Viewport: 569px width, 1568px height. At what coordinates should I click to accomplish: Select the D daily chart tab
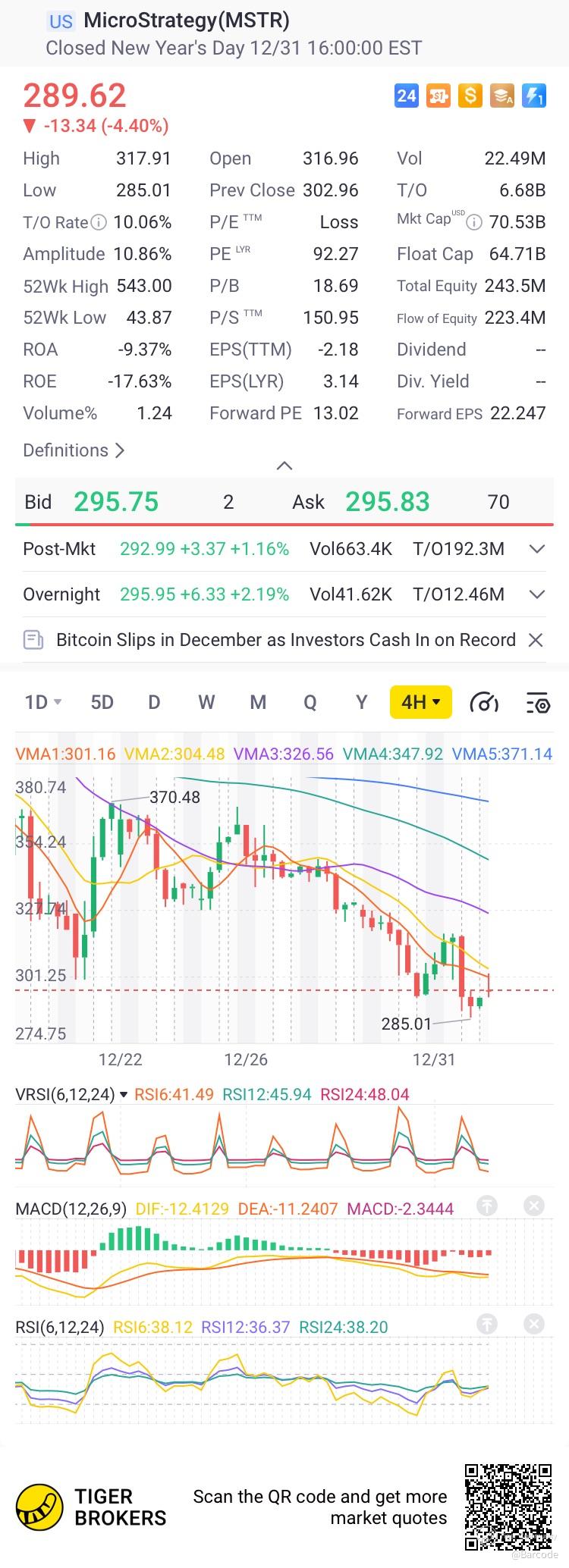click(154, 702)
